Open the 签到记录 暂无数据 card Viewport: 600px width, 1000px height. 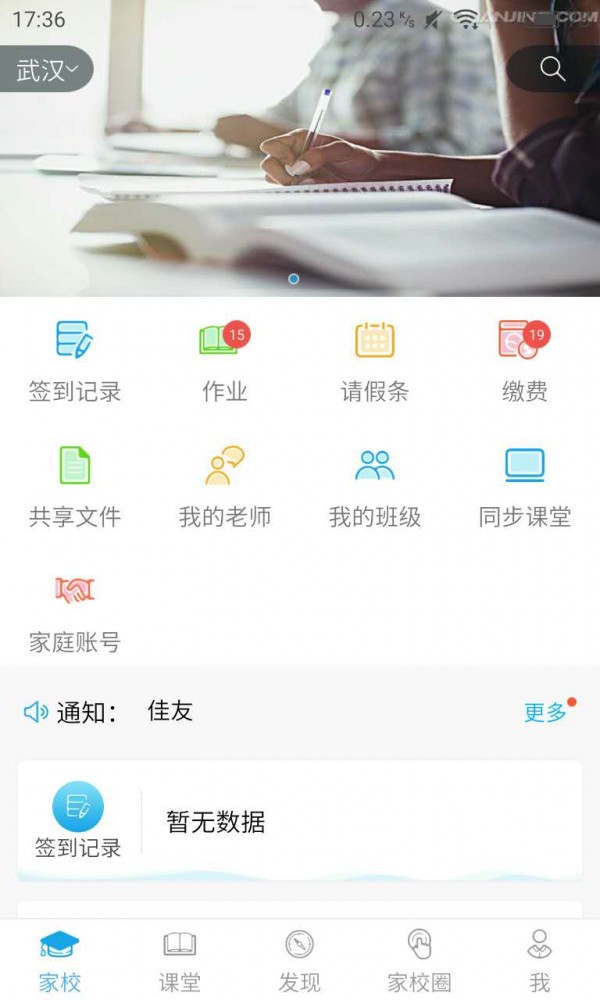[300, 821]
